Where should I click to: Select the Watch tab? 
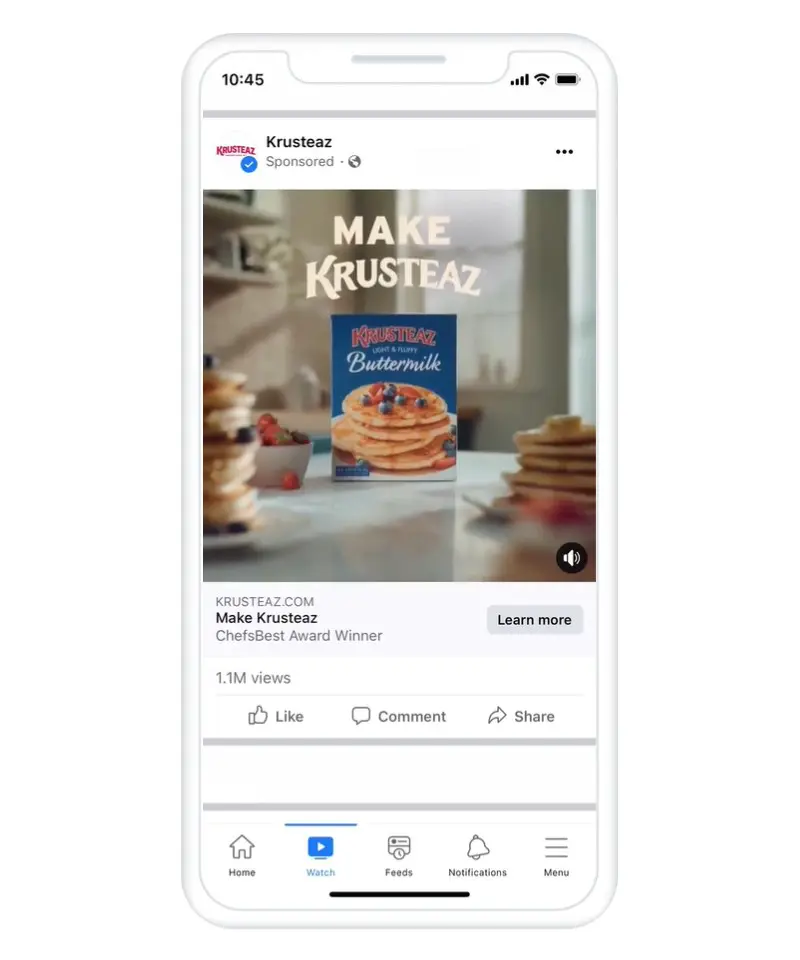(320, 856)
